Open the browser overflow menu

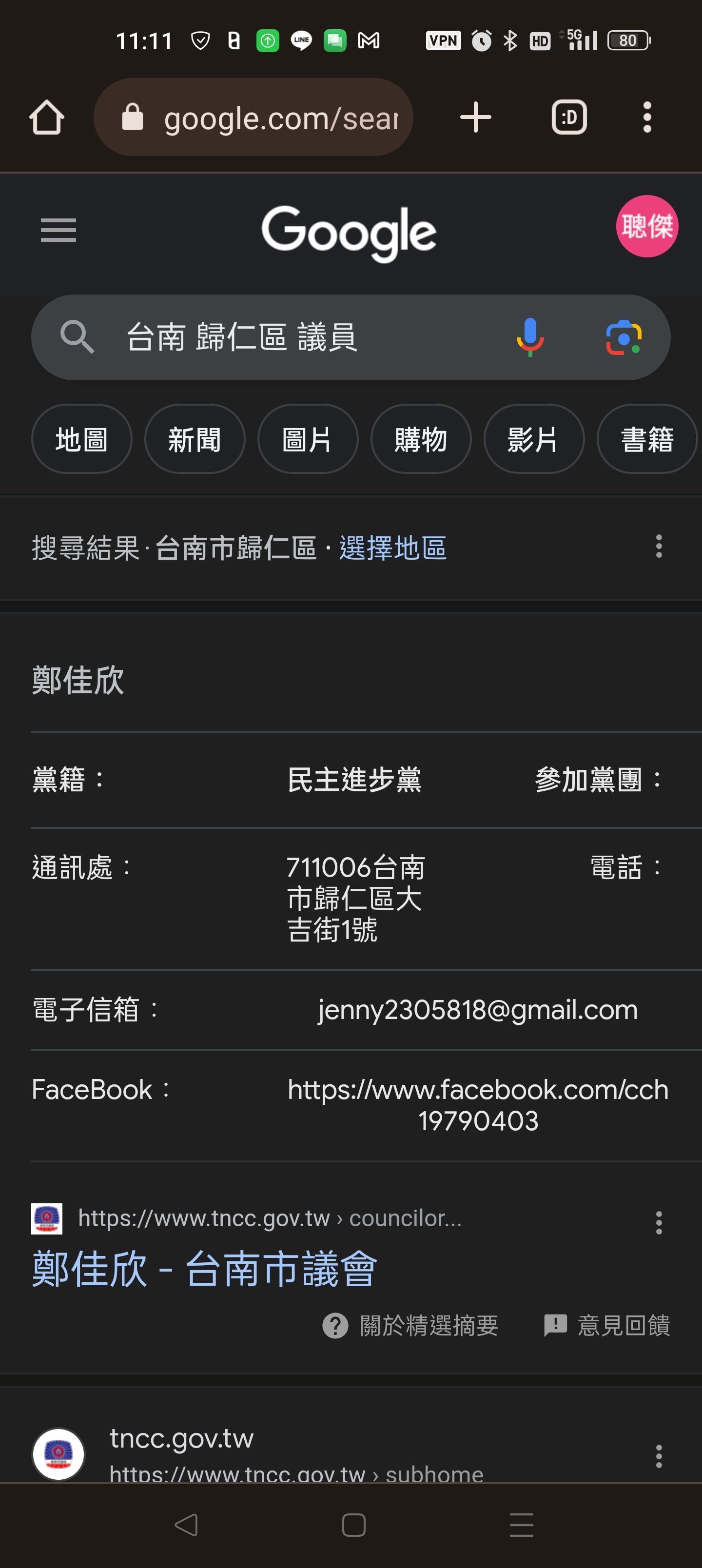click(x=647, y=118)
